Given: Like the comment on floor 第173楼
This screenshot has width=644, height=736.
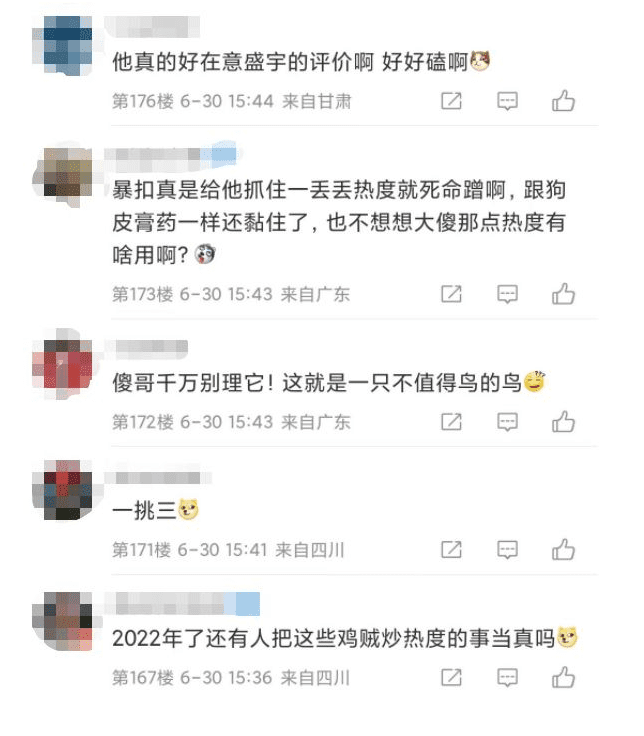Looking at the screenshot, I should (564, 294).
